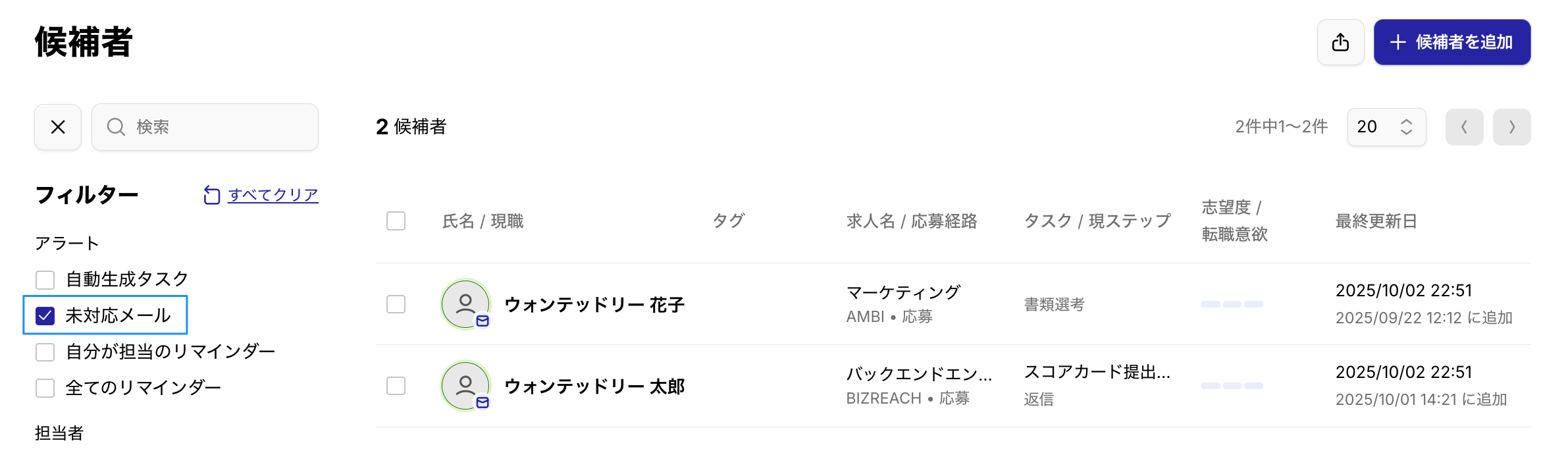Go to next page arrow
This screenshot has height=453, width=1568.
(1511, 127)
